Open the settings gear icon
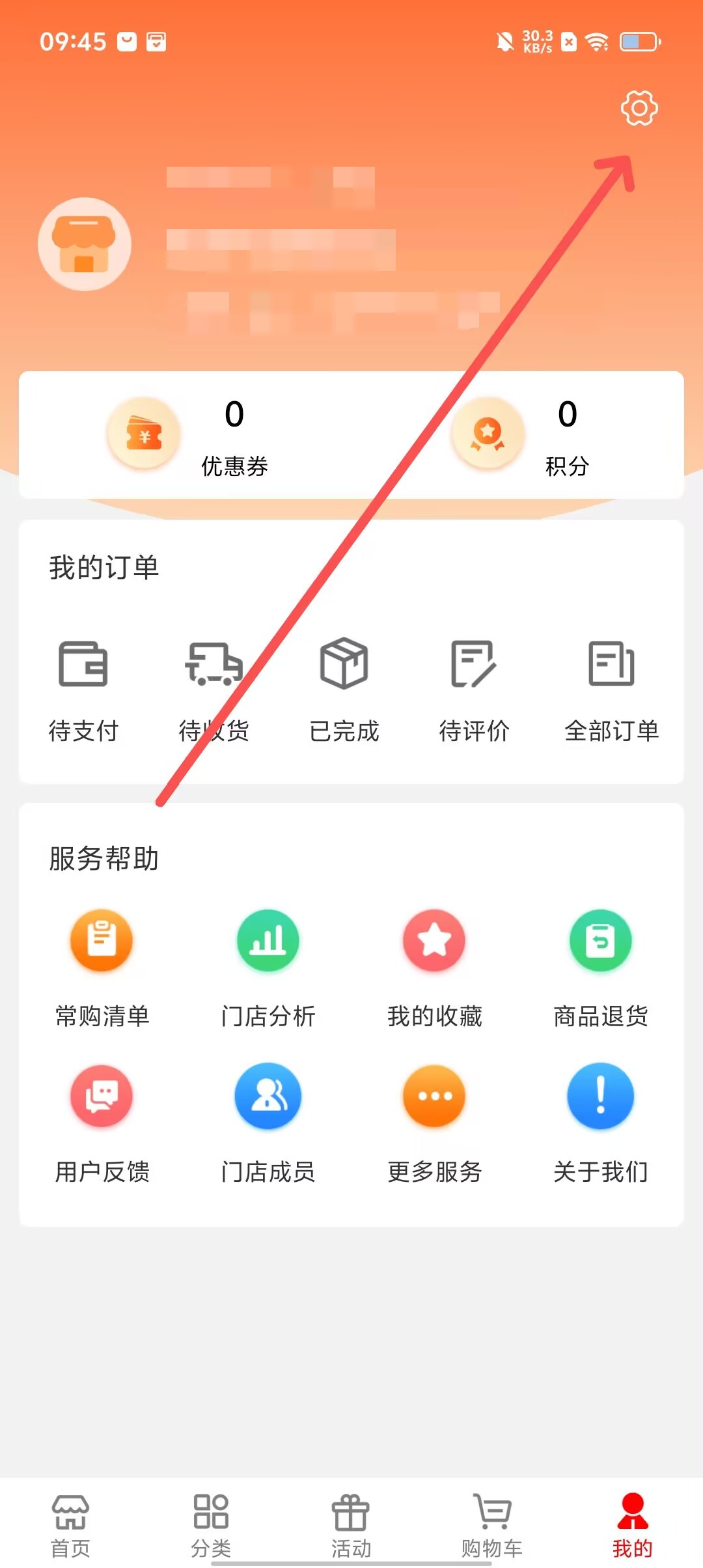Viewport: 703px width, 1568px height. pos(639,108)
